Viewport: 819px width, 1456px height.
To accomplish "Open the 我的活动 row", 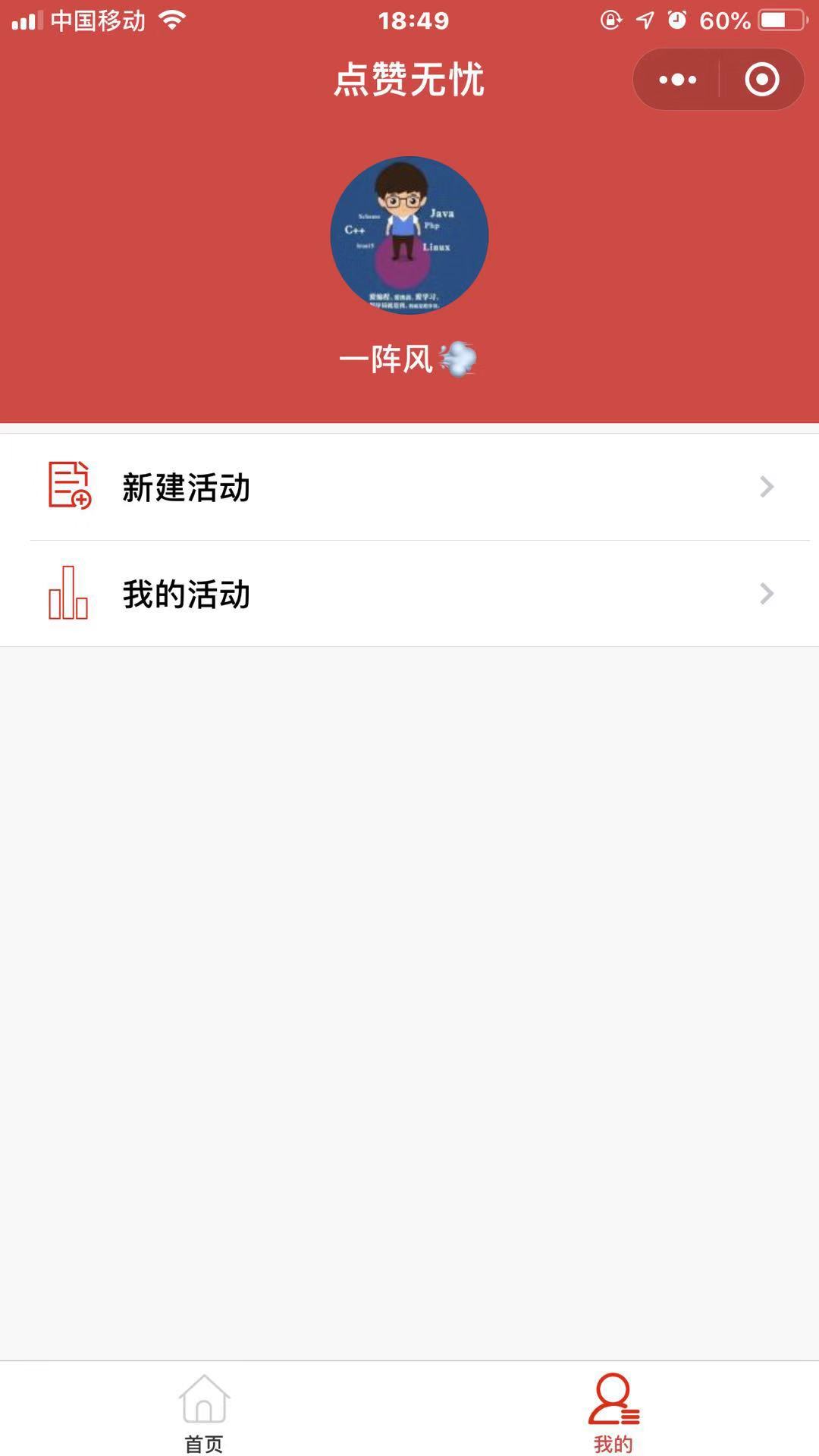I will click(x=409, y=594).
